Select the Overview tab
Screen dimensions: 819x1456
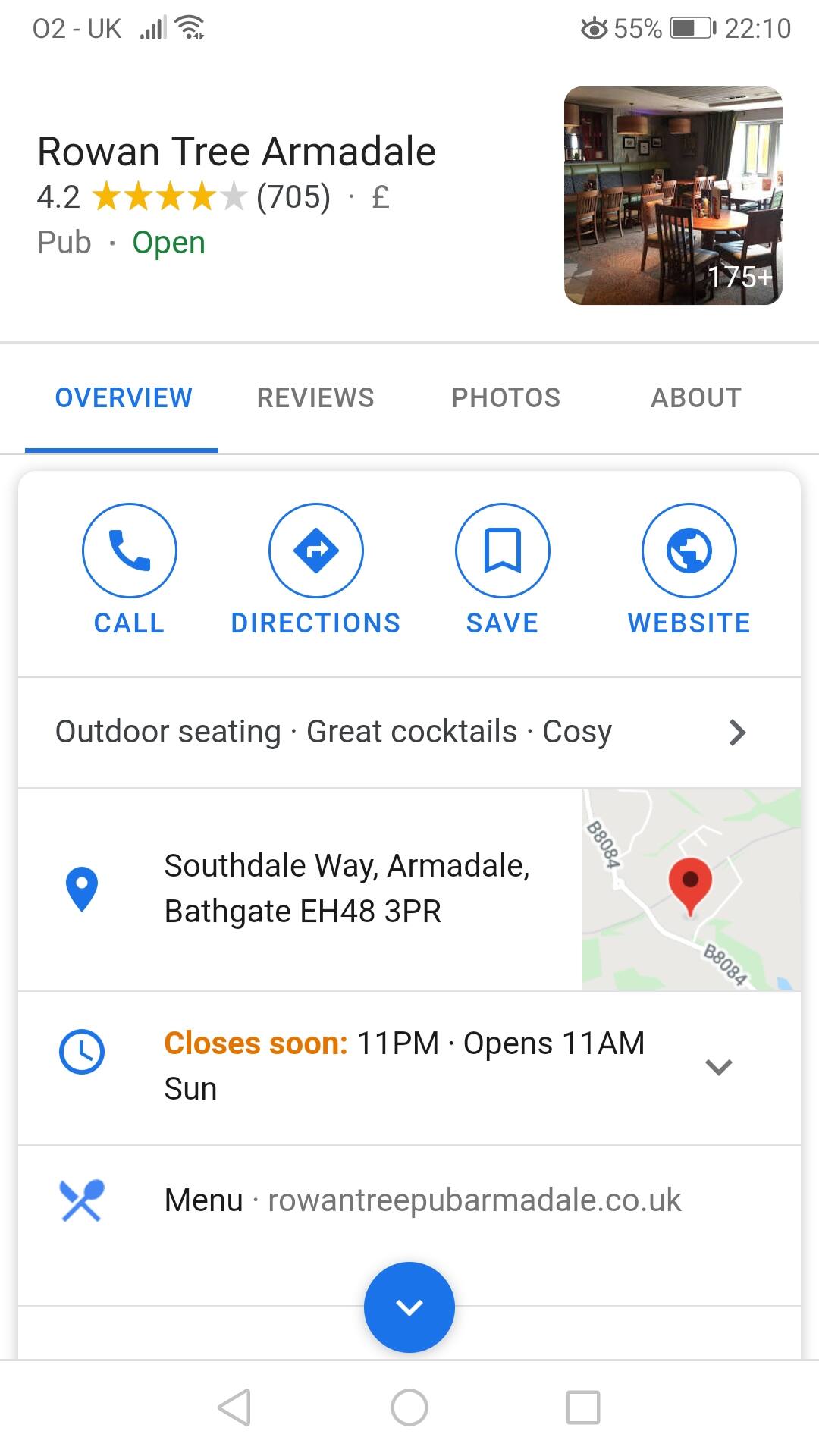click(124, 398)
